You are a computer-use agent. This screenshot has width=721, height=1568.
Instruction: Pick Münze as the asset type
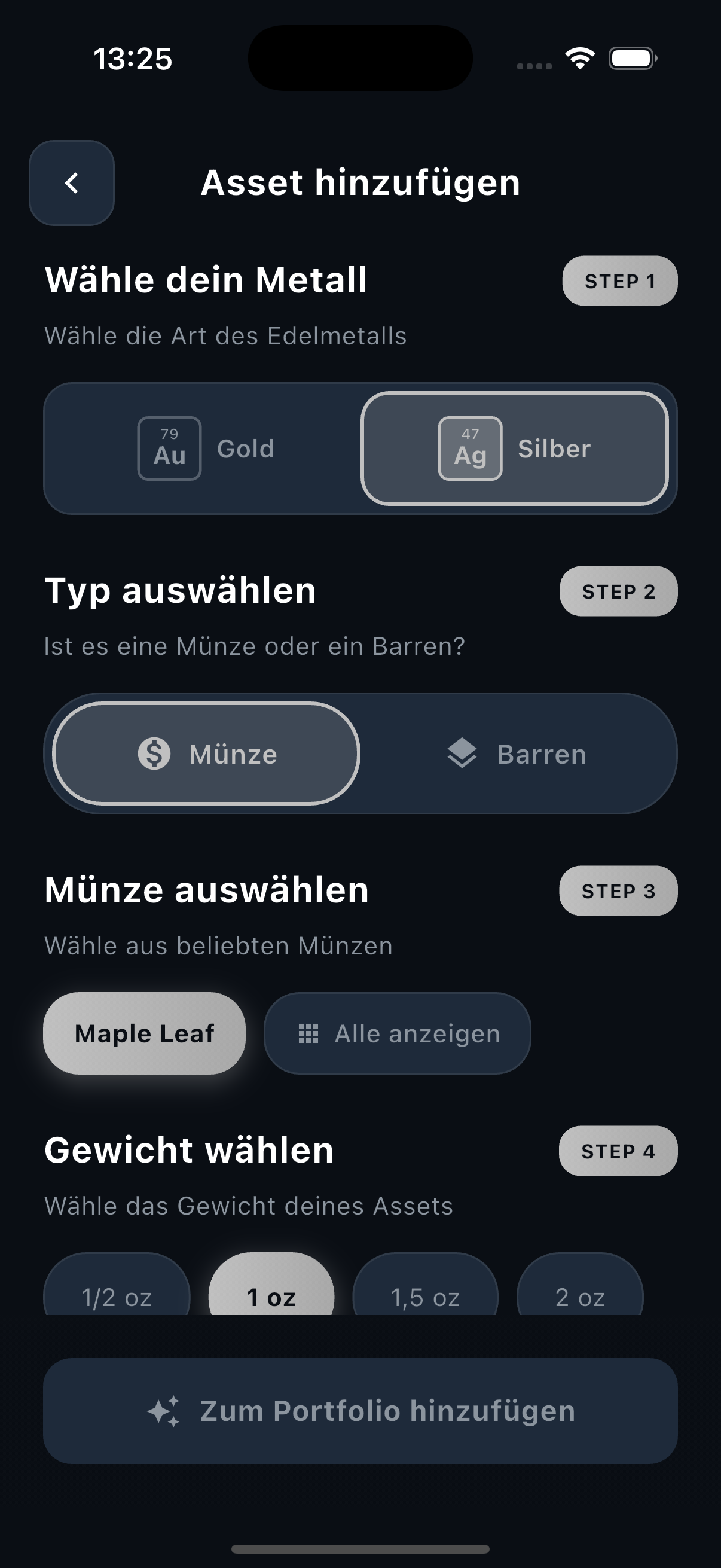coord(207,754)
